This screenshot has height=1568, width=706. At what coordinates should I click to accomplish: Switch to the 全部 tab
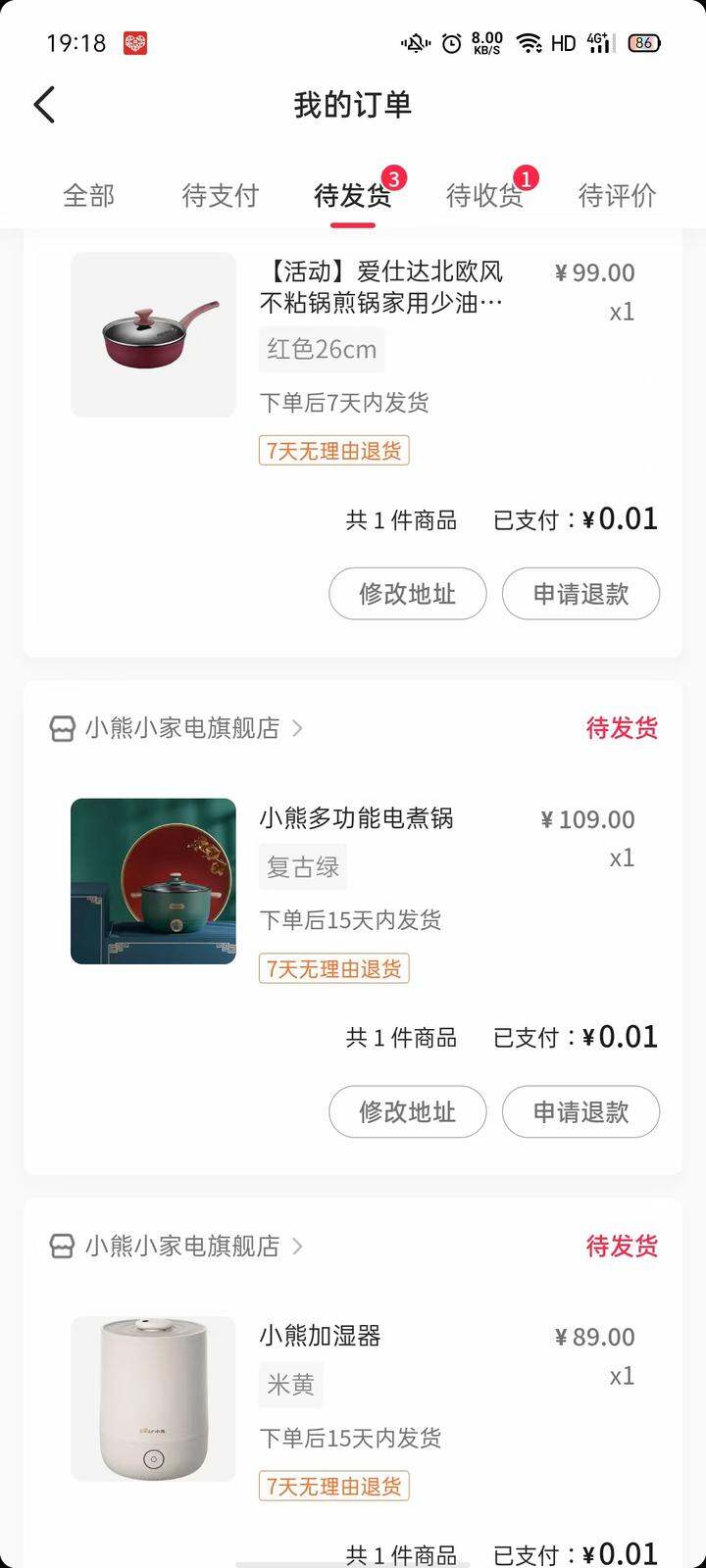pos(88,195)
